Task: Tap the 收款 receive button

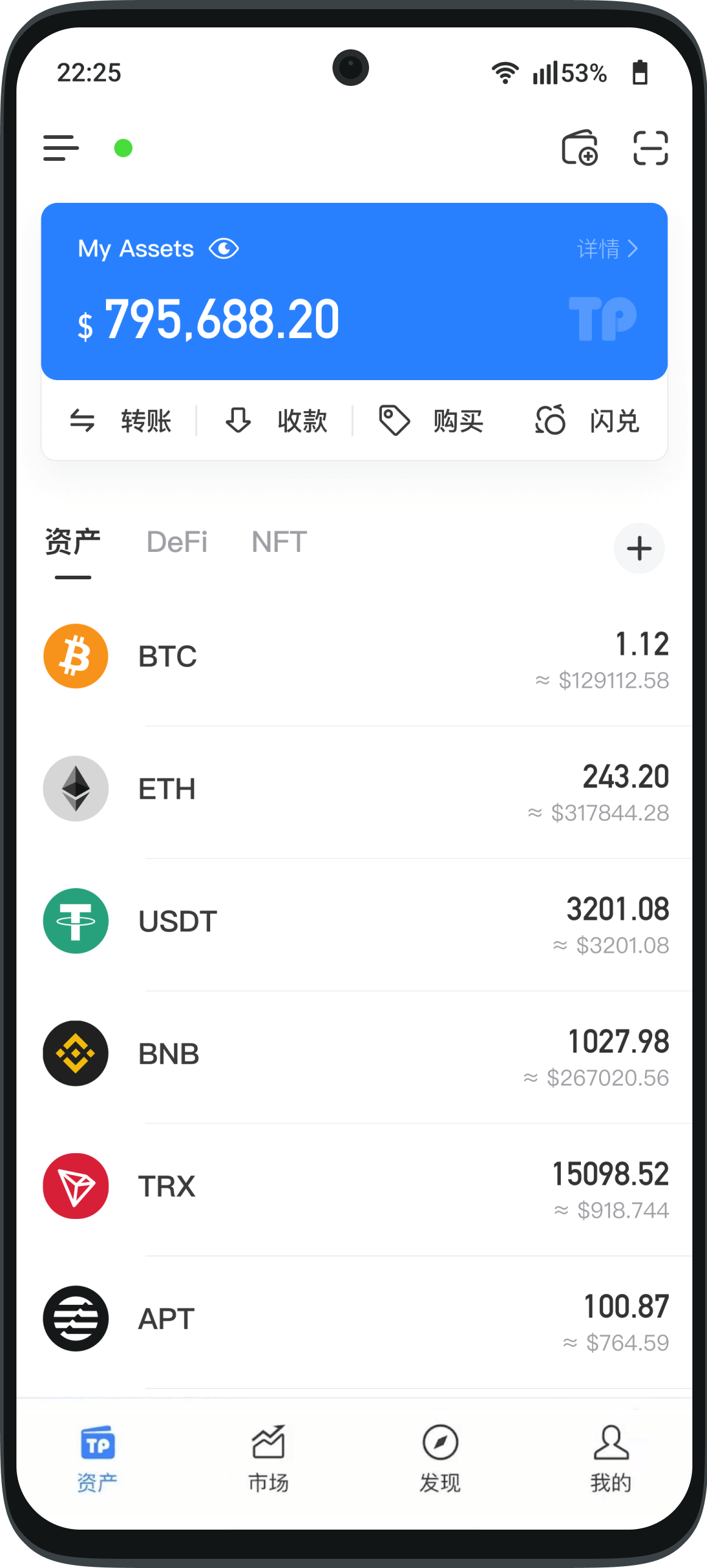Action: 276,421
